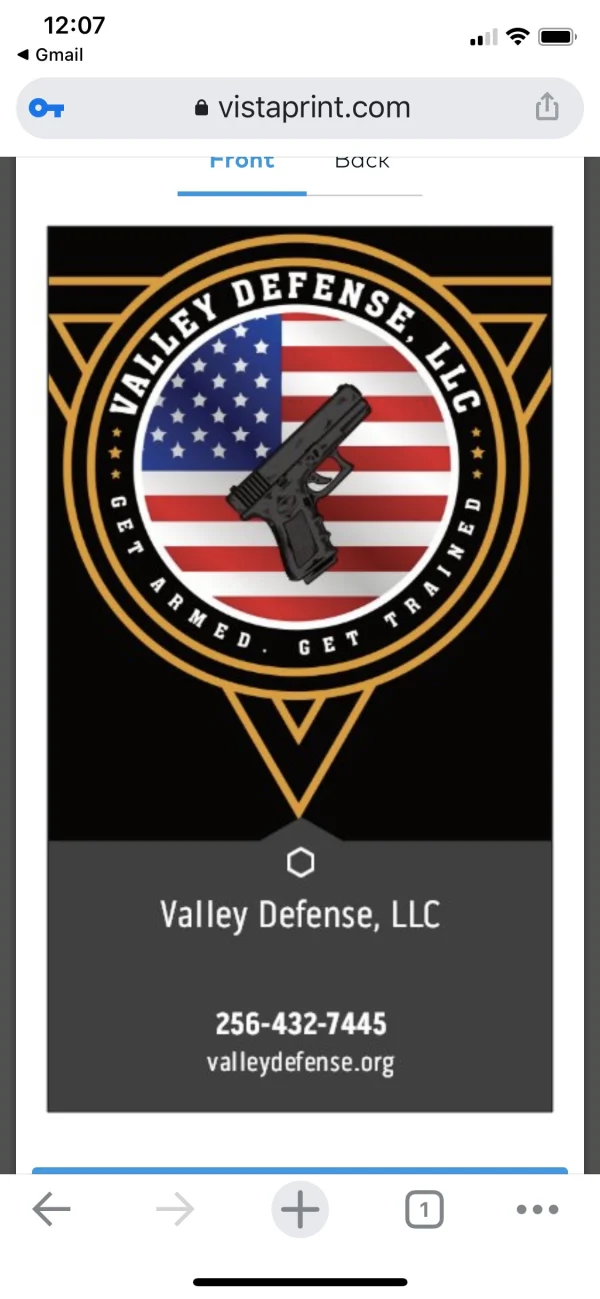The height and width of the screenshot is (1299, 600).
Task: Tap the vistaprint.com address bar
Action: point(300,108)
